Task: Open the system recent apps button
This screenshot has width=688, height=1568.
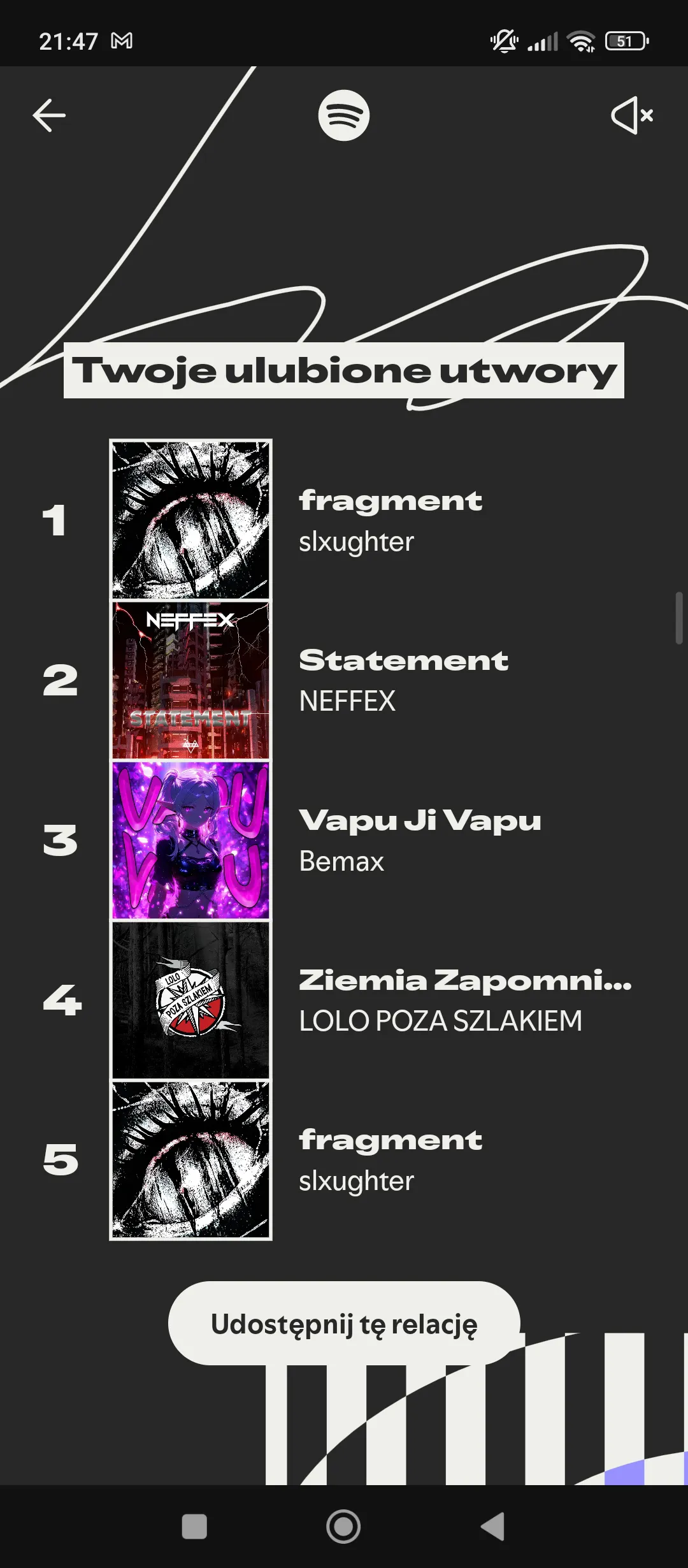Action: [x=194, y=1527]
